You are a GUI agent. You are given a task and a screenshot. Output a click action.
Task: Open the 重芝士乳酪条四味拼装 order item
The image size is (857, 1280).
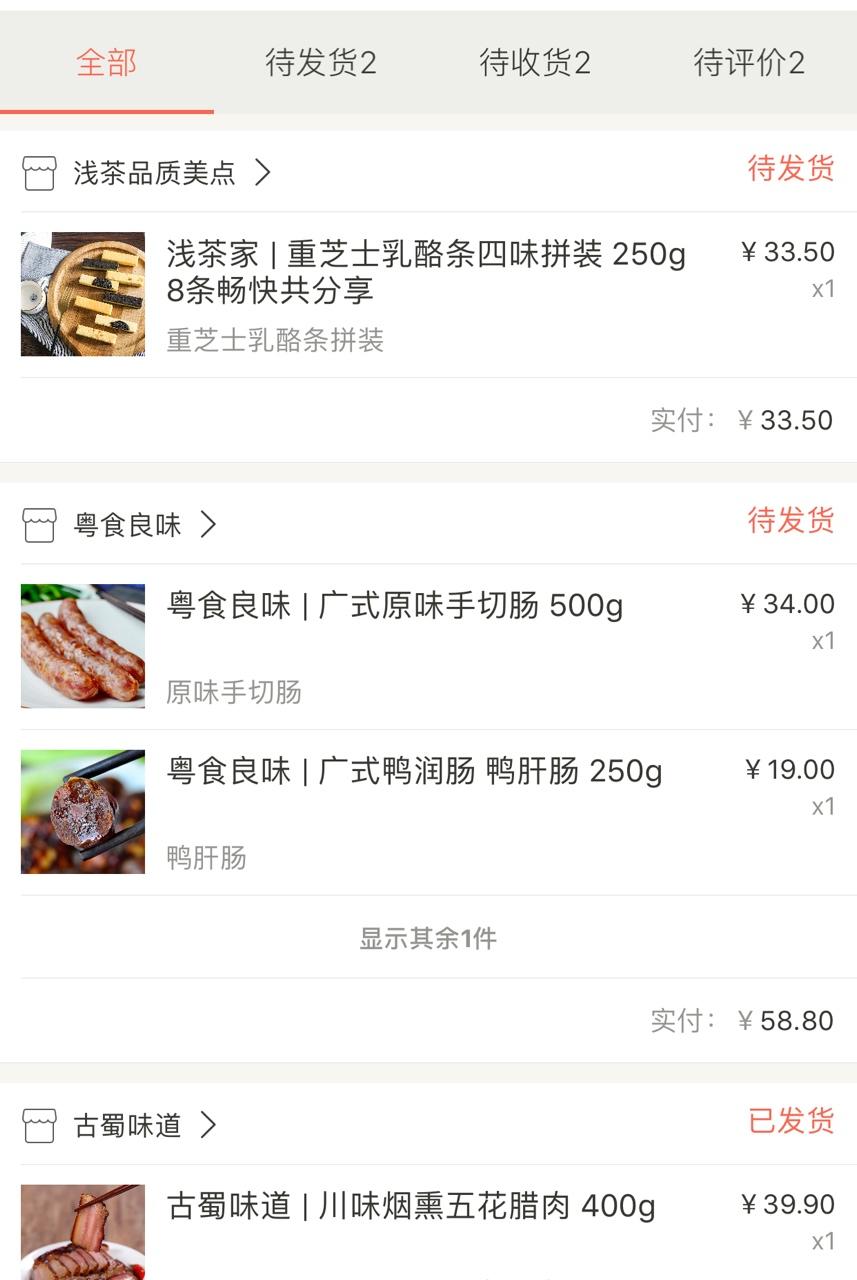(x=426, y=272)
